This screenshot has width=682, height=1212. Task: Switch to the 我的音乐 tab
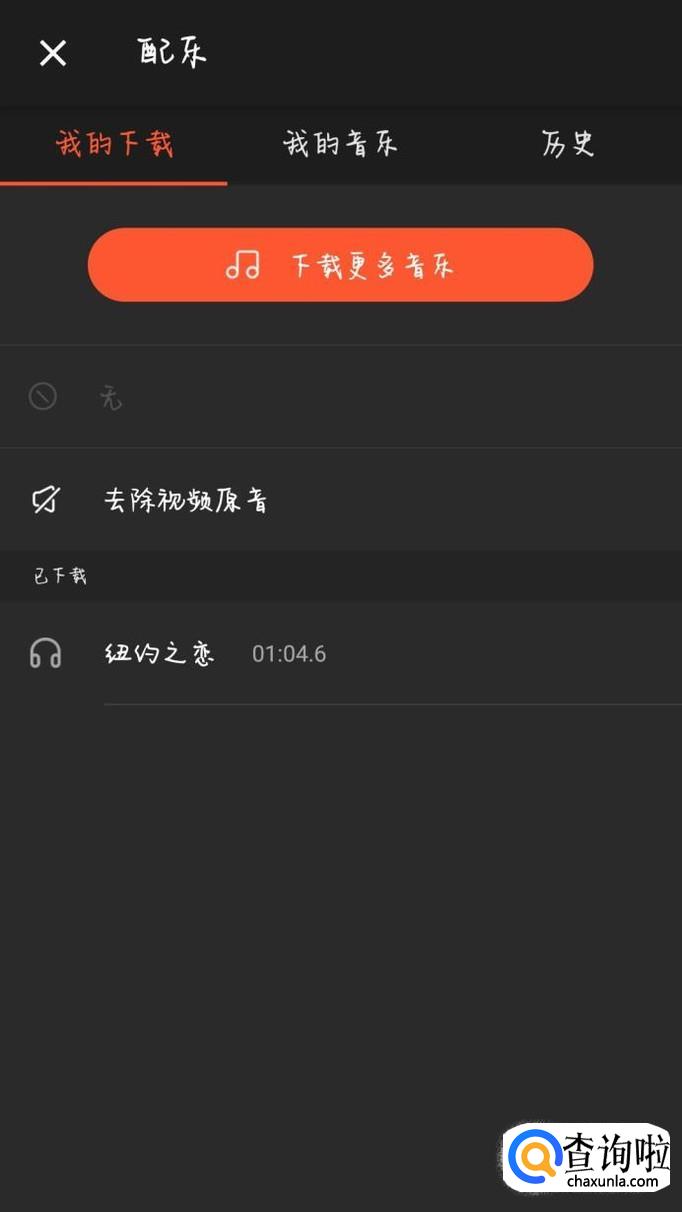(341, 145)
